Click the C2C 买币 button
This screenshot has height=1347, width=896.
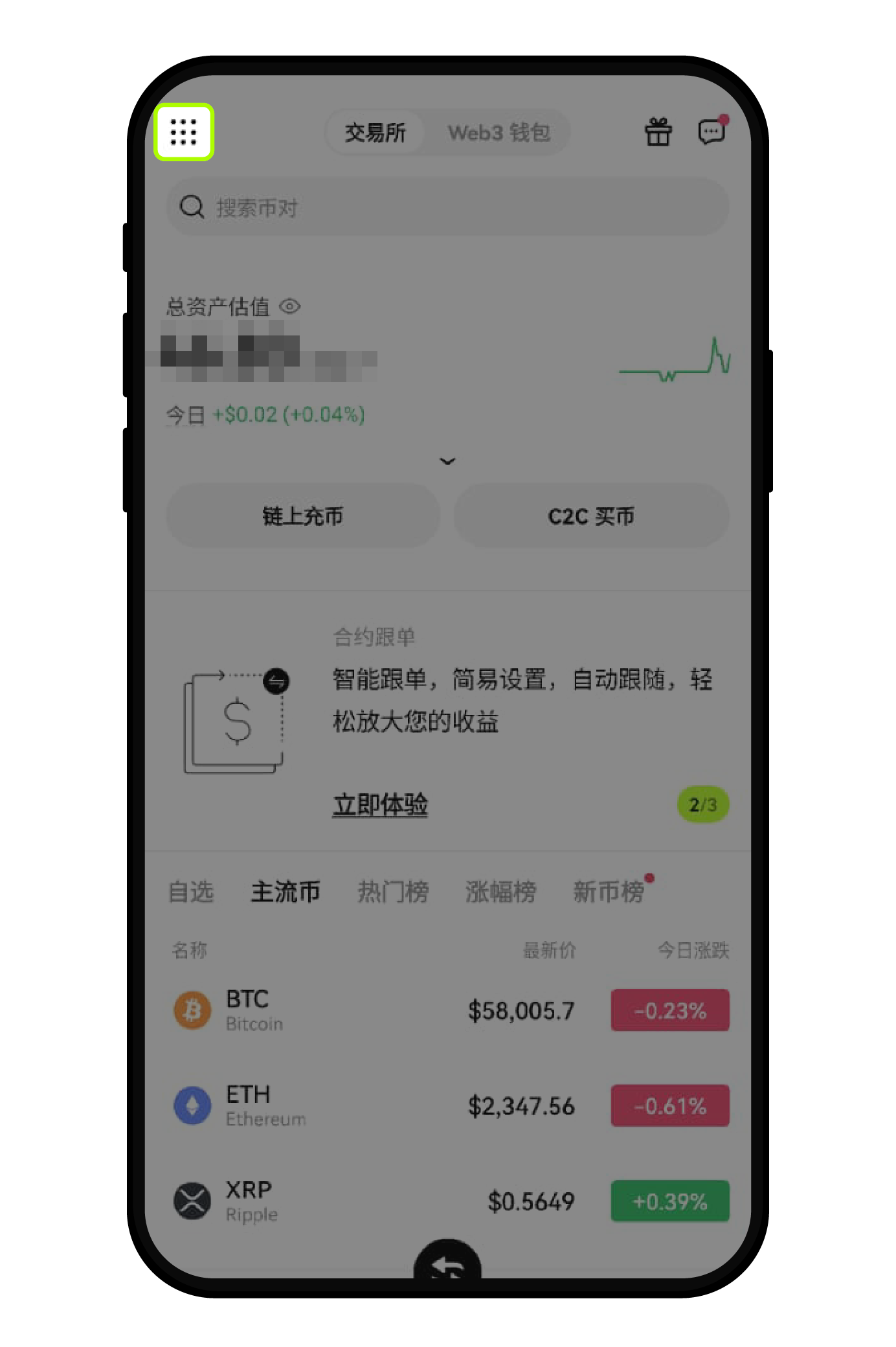click(x=591, y=516)
